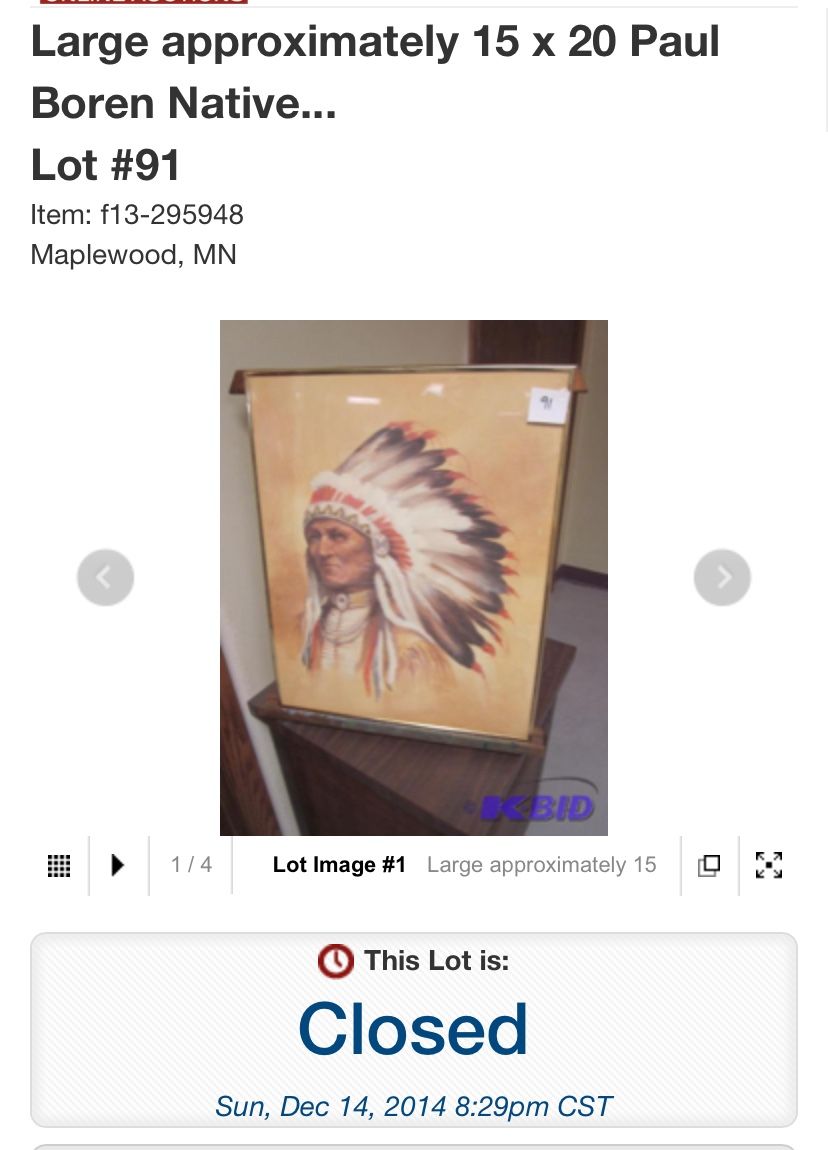Go to the previous lot image
The height and width of the screenshot is (1150, 828).
coord(105,577)
